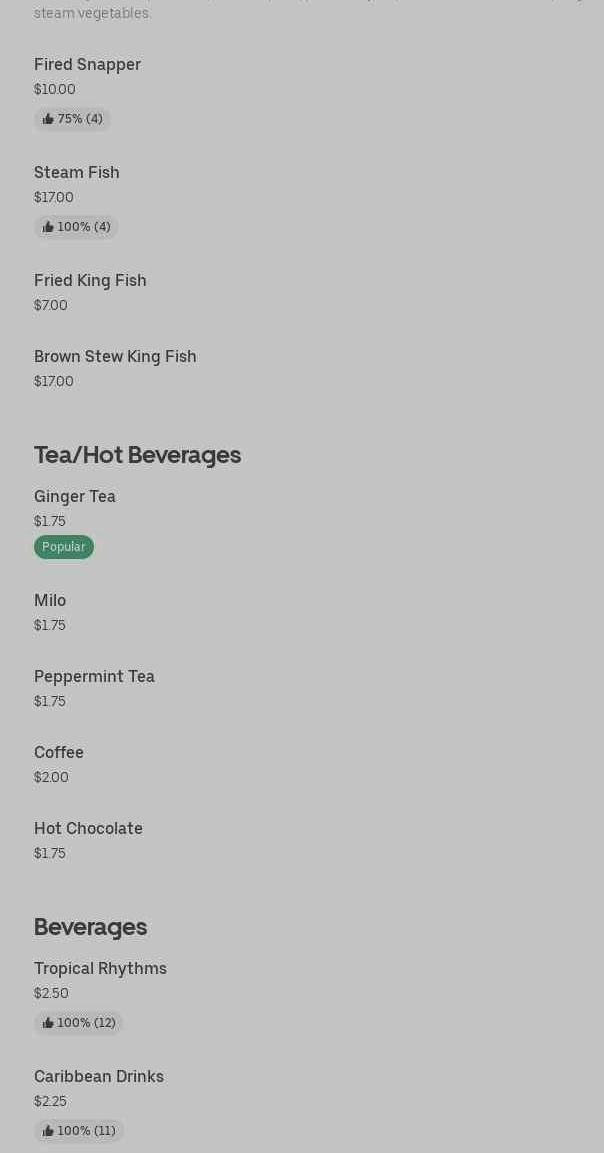Open the Tropical Rhythms drink

coord(100,969)
